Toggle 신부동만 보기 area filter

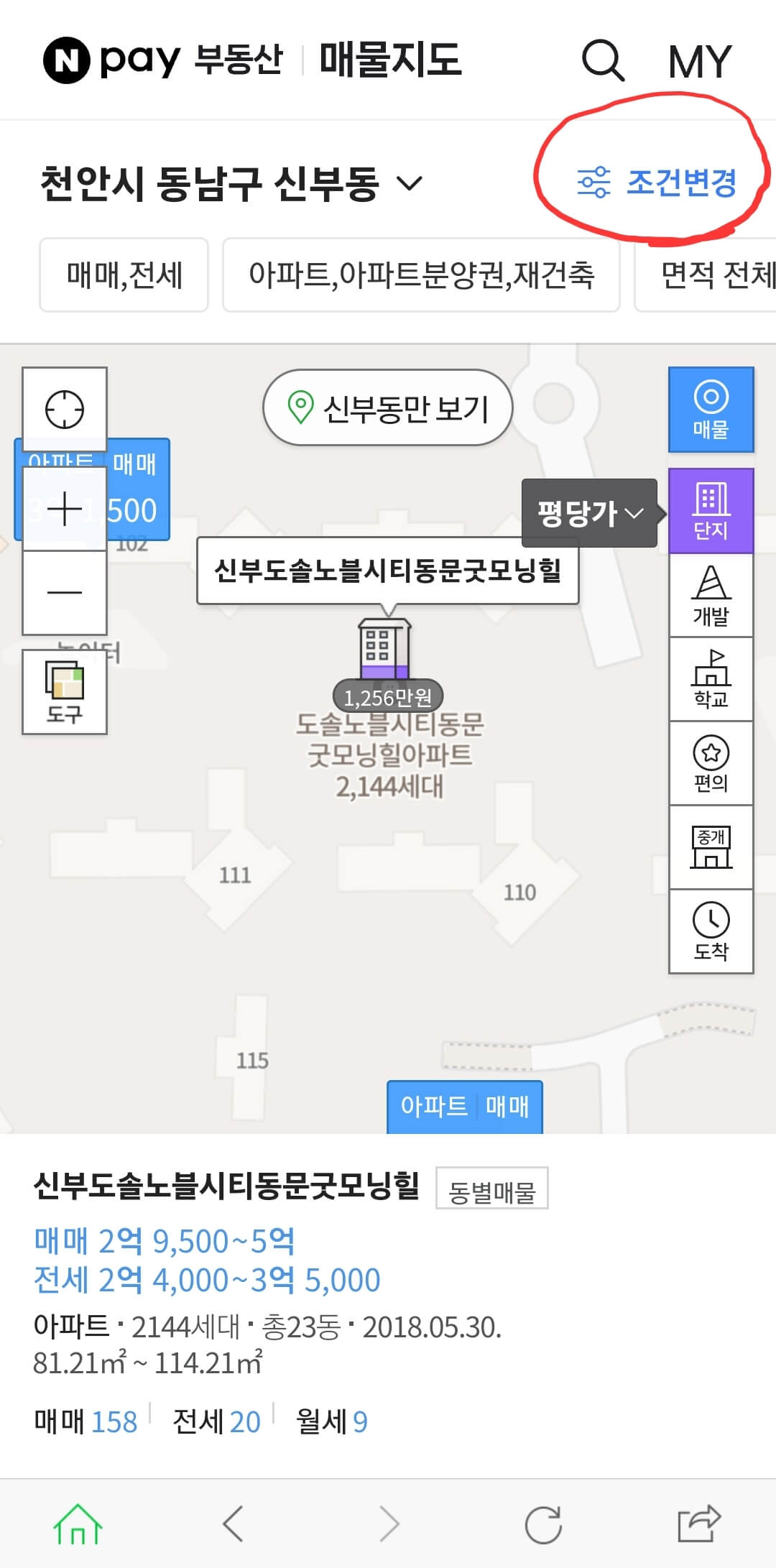pyautogui.click(x=387, y=407)
